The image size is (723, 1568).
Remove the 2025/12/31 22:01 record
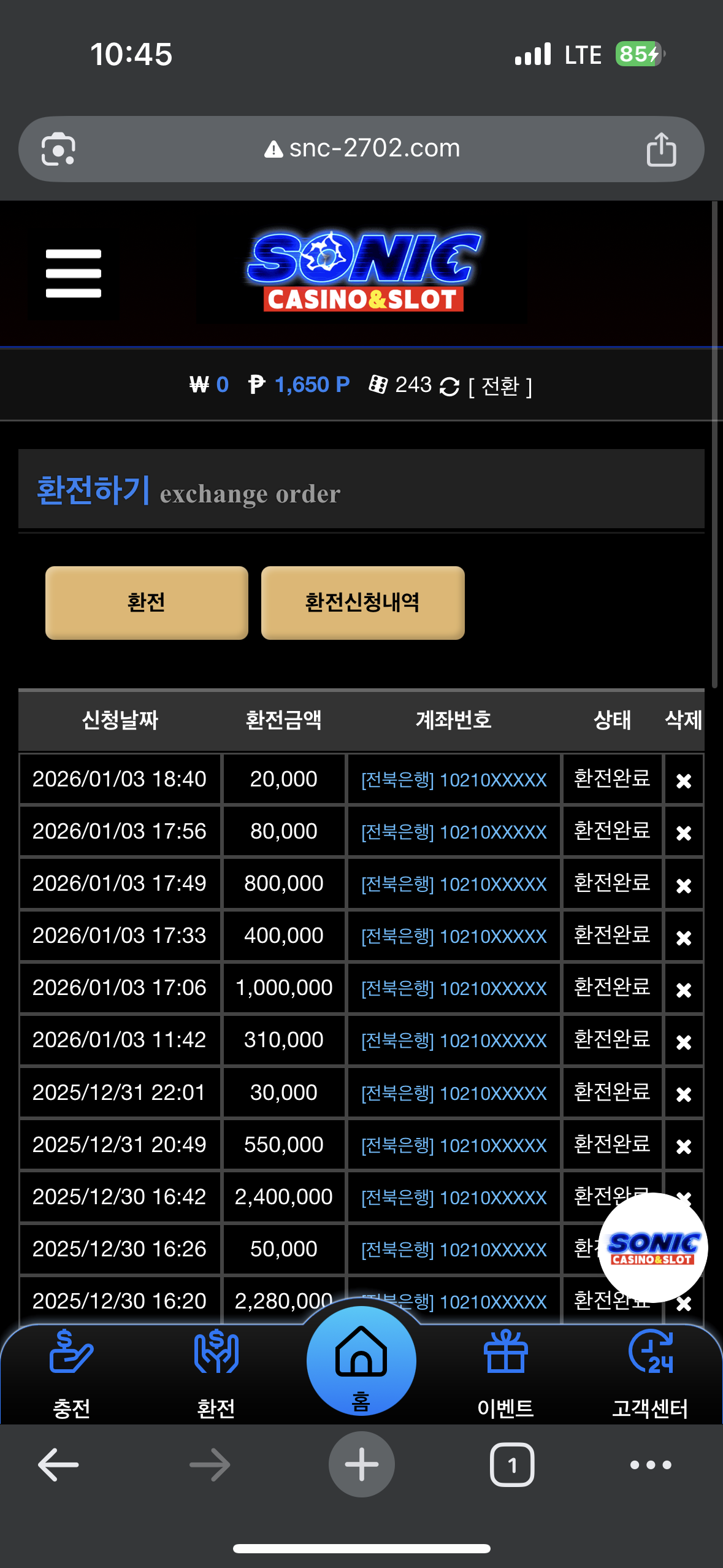tap(683, 1093)
